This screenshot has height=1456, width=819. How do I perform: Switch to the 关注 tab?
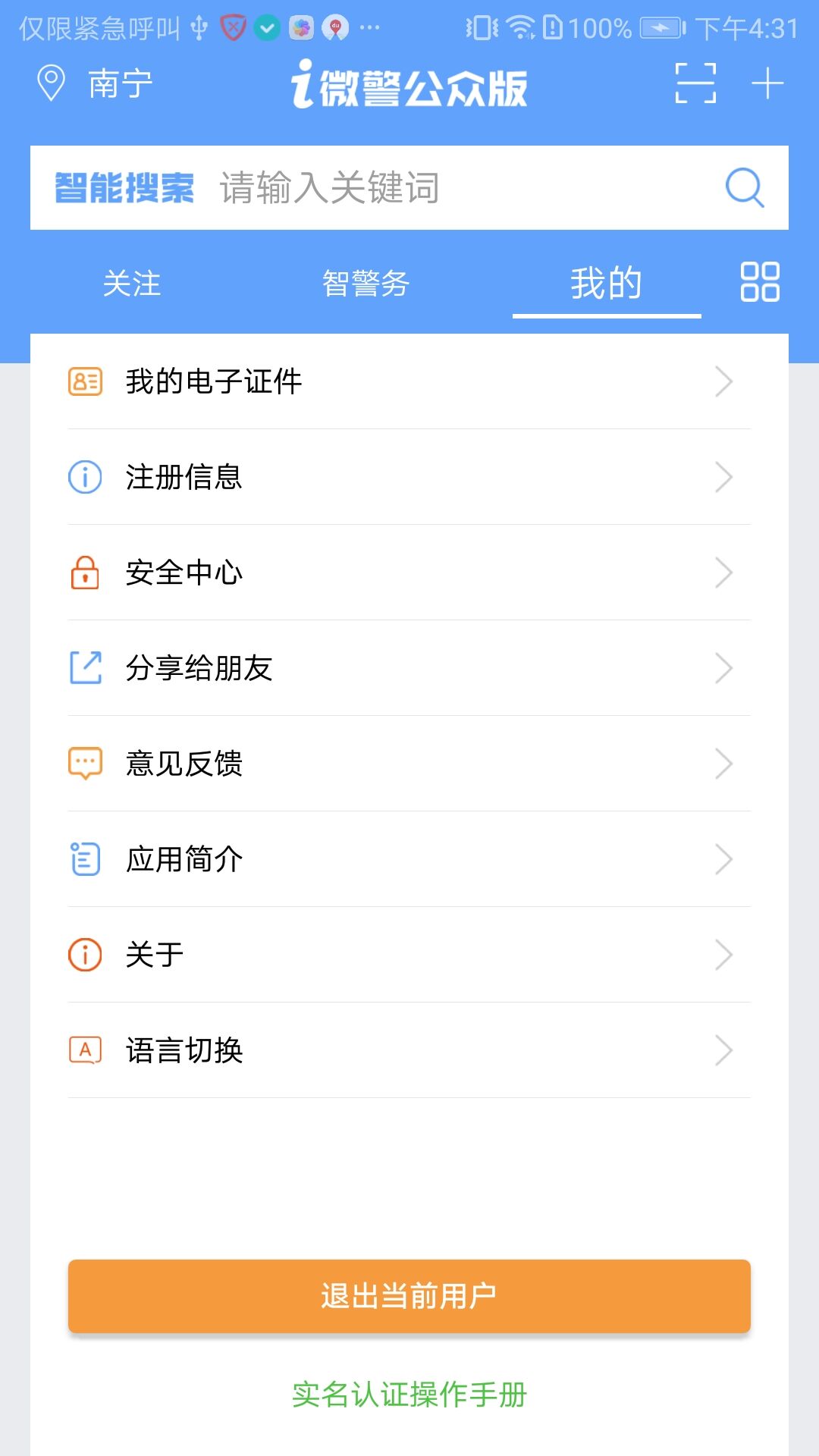pyautogui.click(x=132, y=284)
